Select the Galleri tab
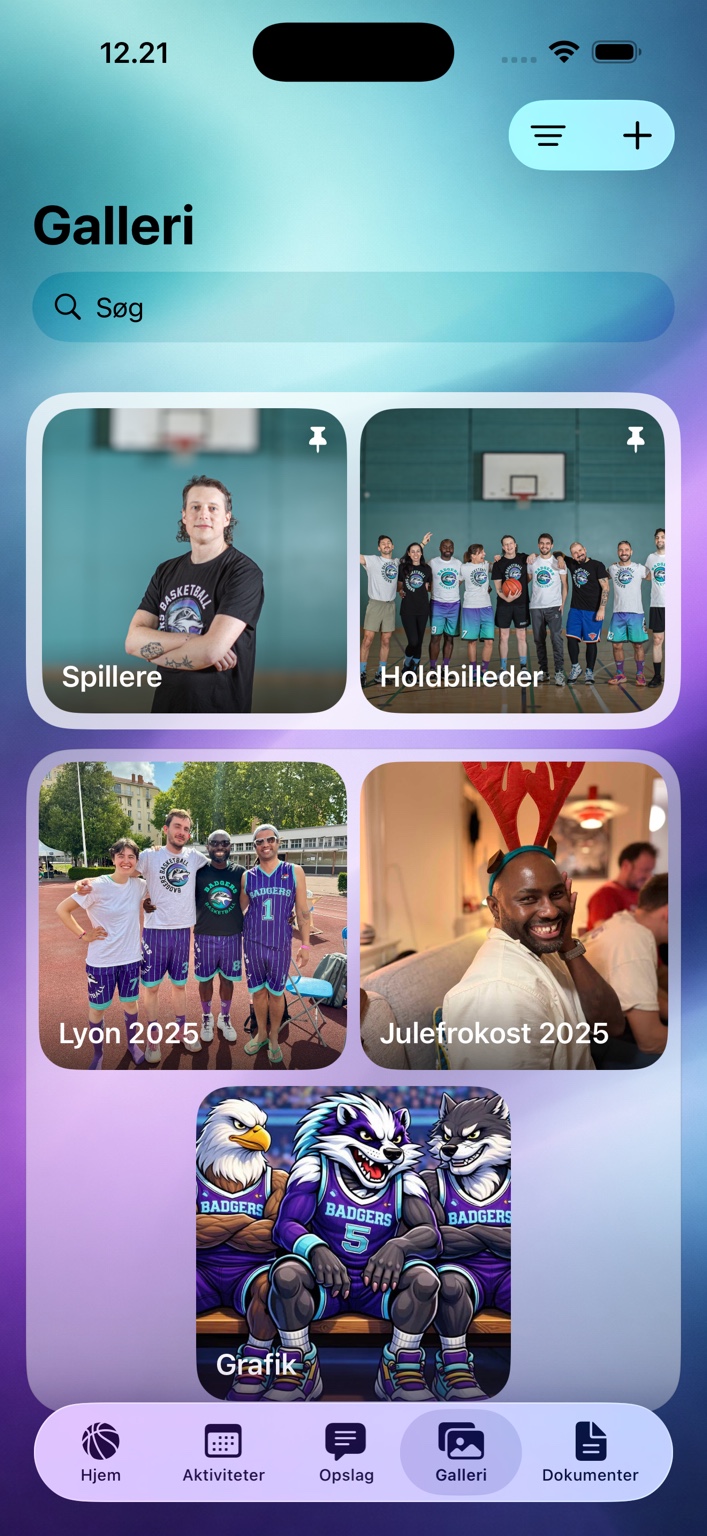The width and height of the screenshot is (707, 1536). (461, 1452)
